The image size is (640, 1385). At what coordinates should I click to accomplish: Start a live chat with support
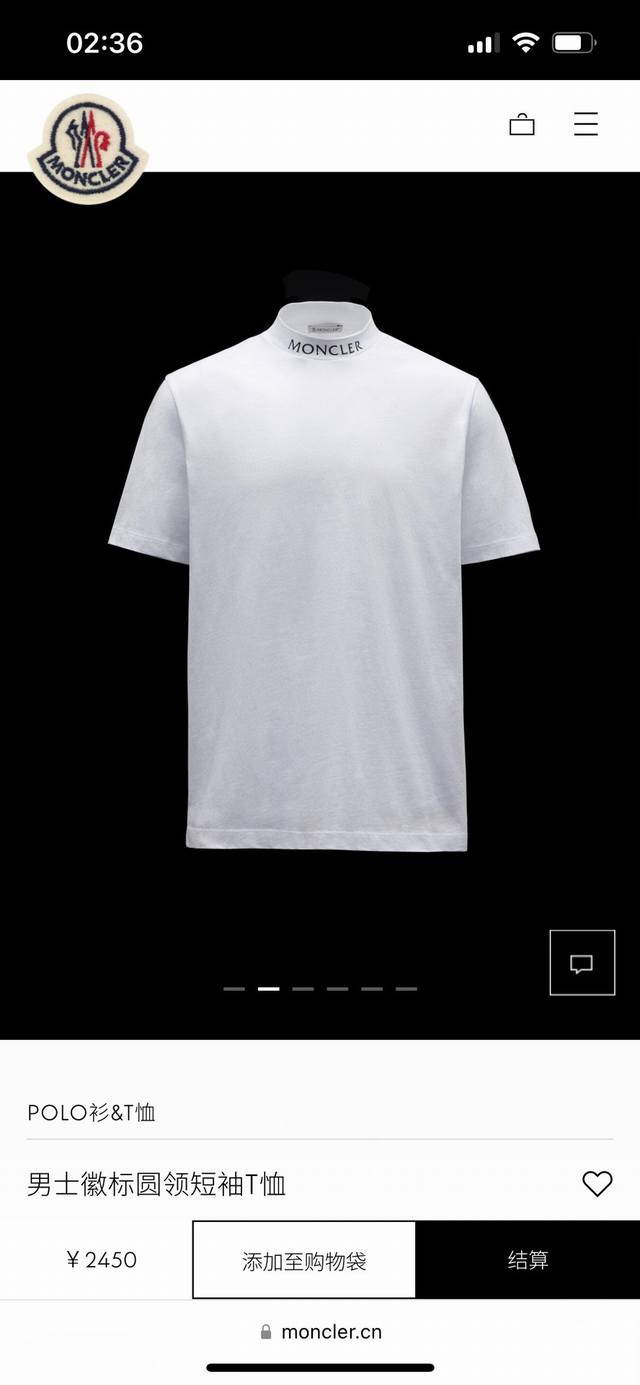point(581,963)
